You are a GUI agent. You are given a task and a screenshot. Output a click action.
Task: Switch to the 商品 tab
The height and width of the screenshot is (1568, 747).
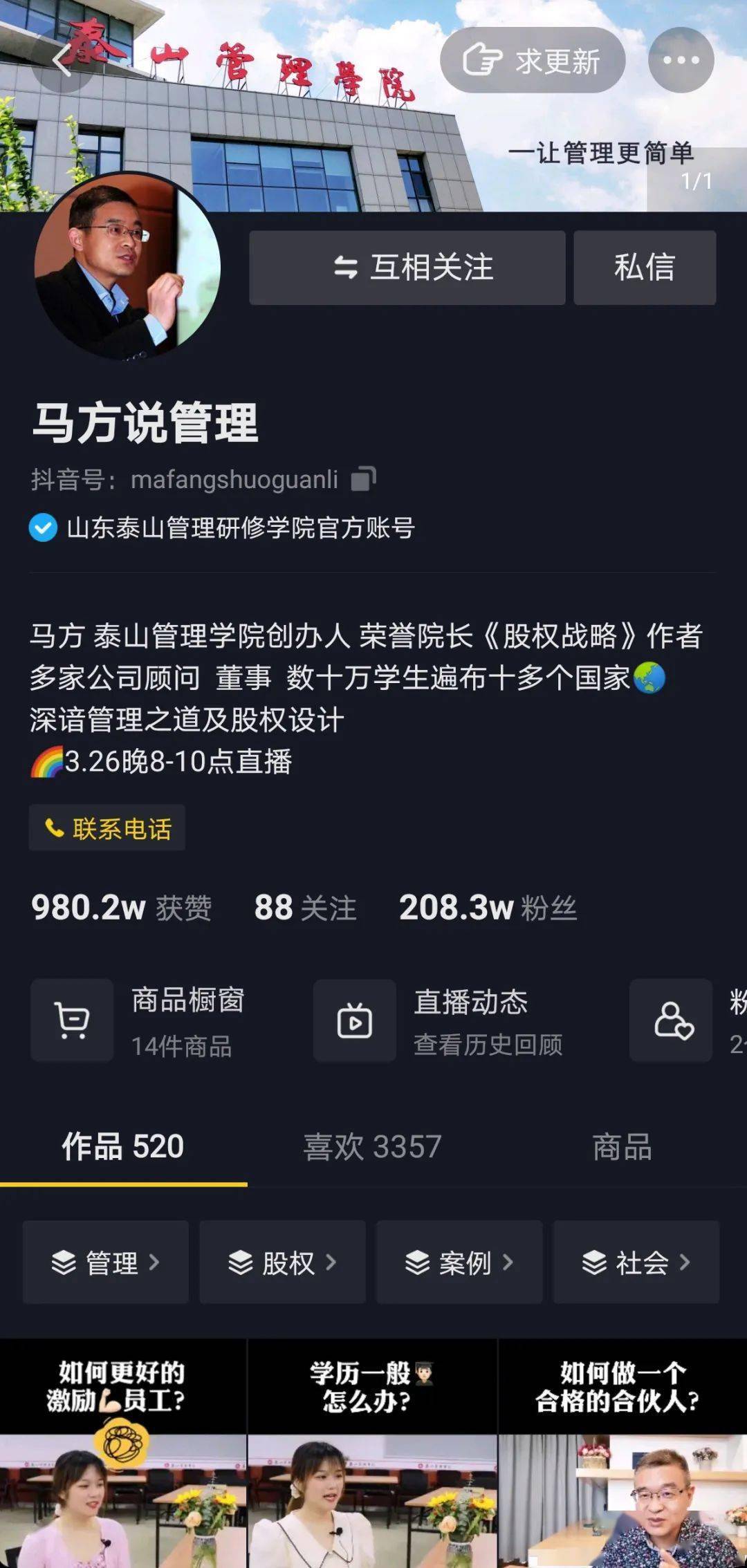tap(621, 1146)
